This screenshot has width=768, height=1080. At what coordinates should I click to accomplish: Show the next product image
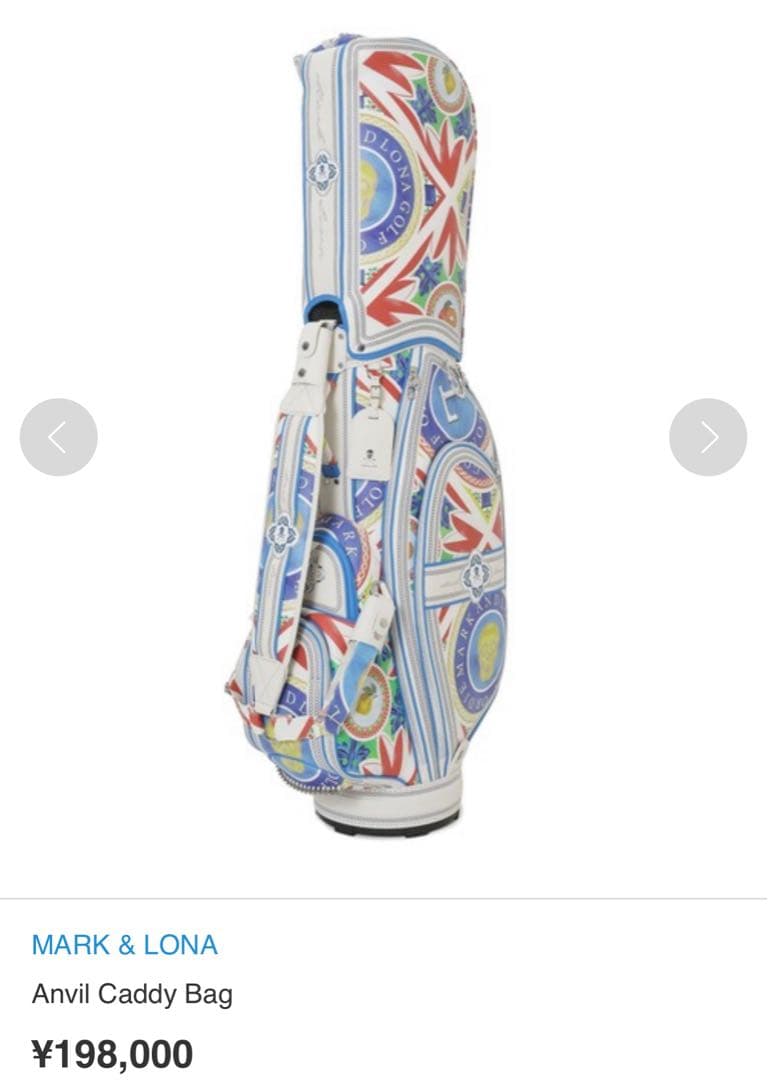tap(708, 437)
